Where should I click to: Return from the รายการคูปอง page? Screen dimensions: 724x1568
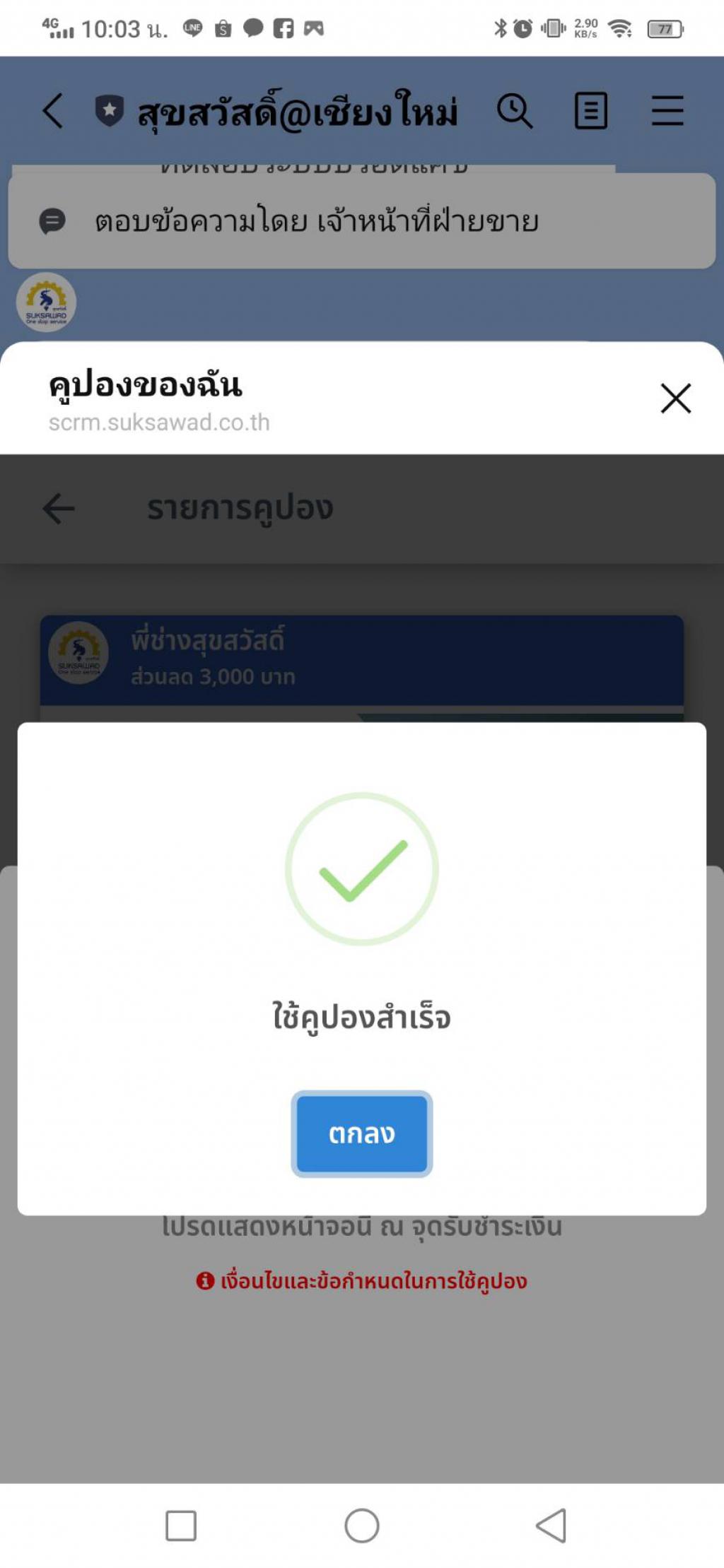coord(59,508)
